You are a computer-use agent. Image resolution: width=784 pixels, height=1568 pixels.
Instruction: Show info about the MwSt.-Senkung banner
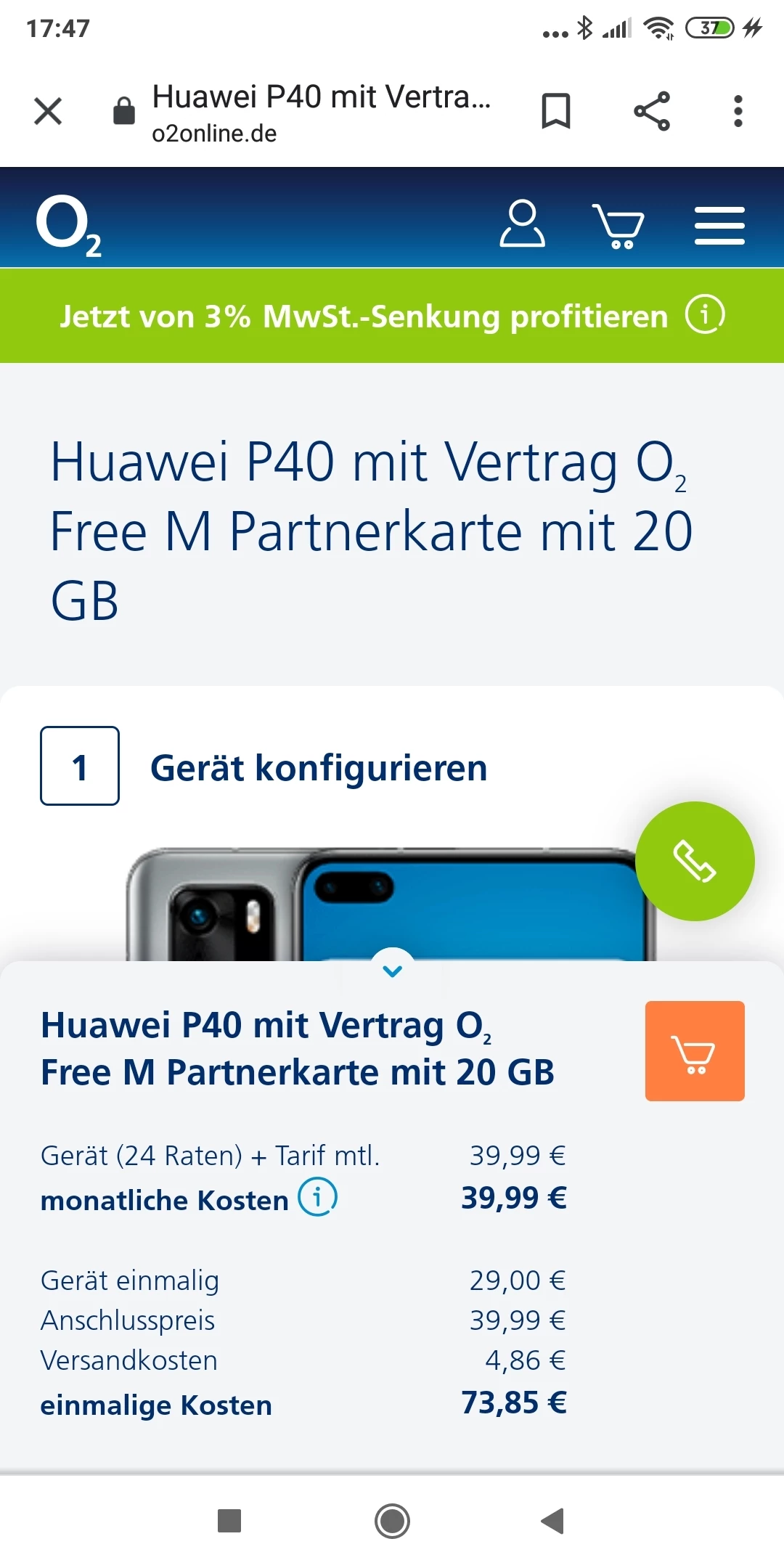click(705, 315)
